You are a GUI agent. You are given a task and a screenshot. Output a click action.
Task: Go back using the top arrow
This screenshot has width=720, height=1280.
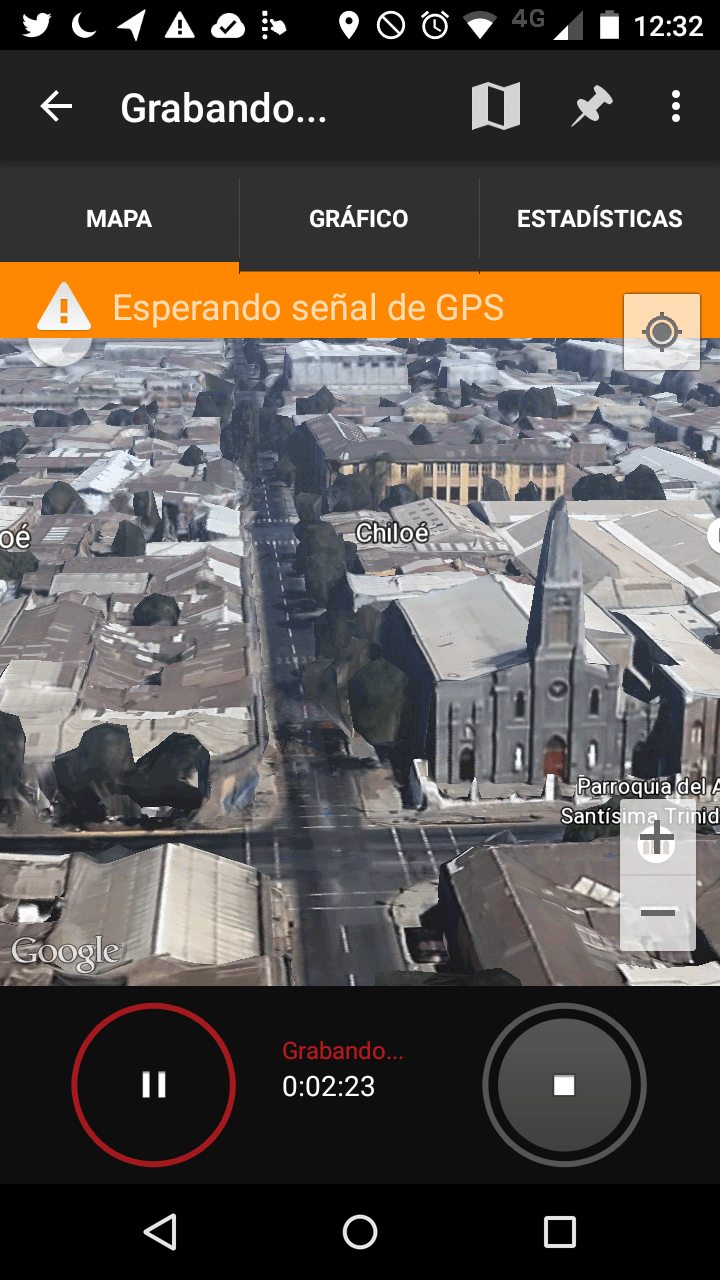[56, 107]
